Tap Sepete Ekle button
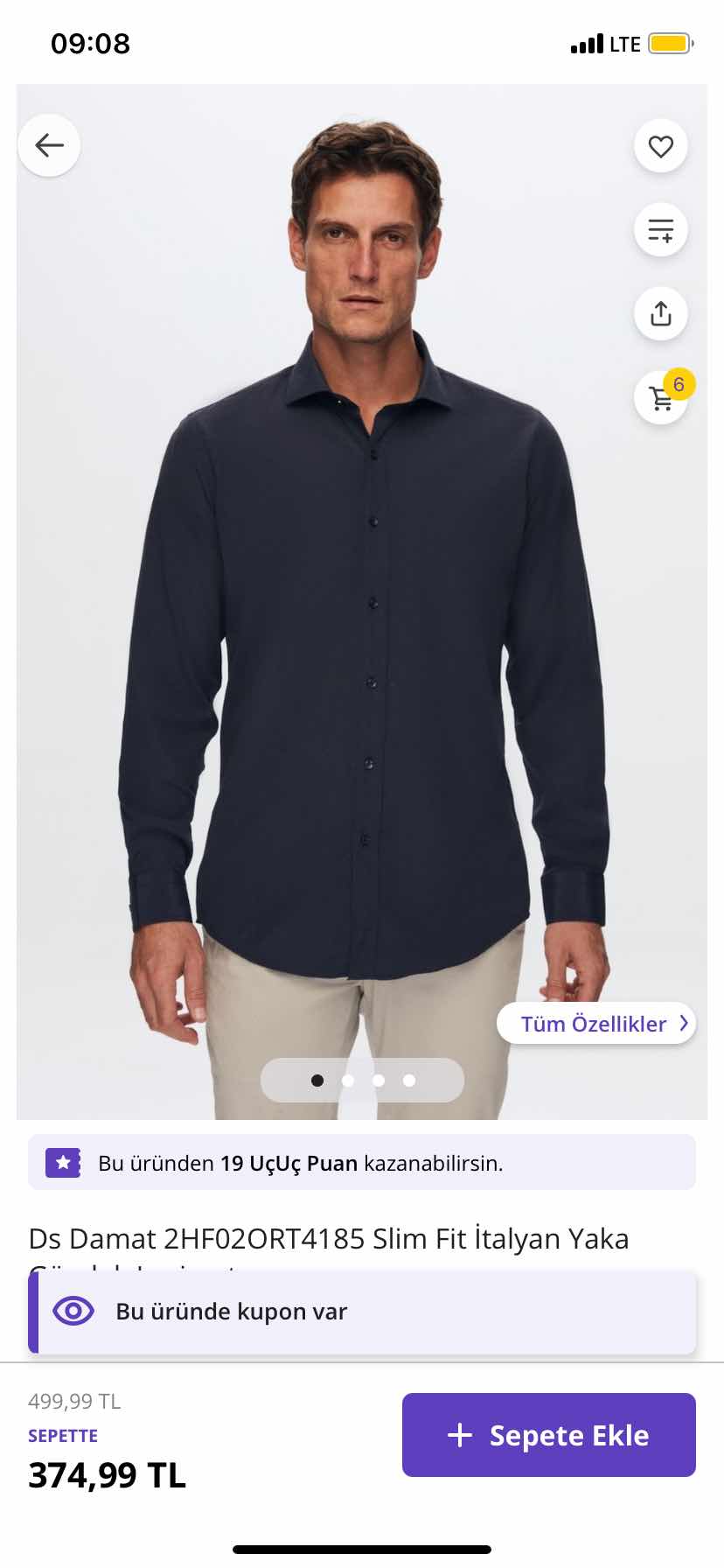This screenshot has width=724, height=1568. (x=548, y=1435)
